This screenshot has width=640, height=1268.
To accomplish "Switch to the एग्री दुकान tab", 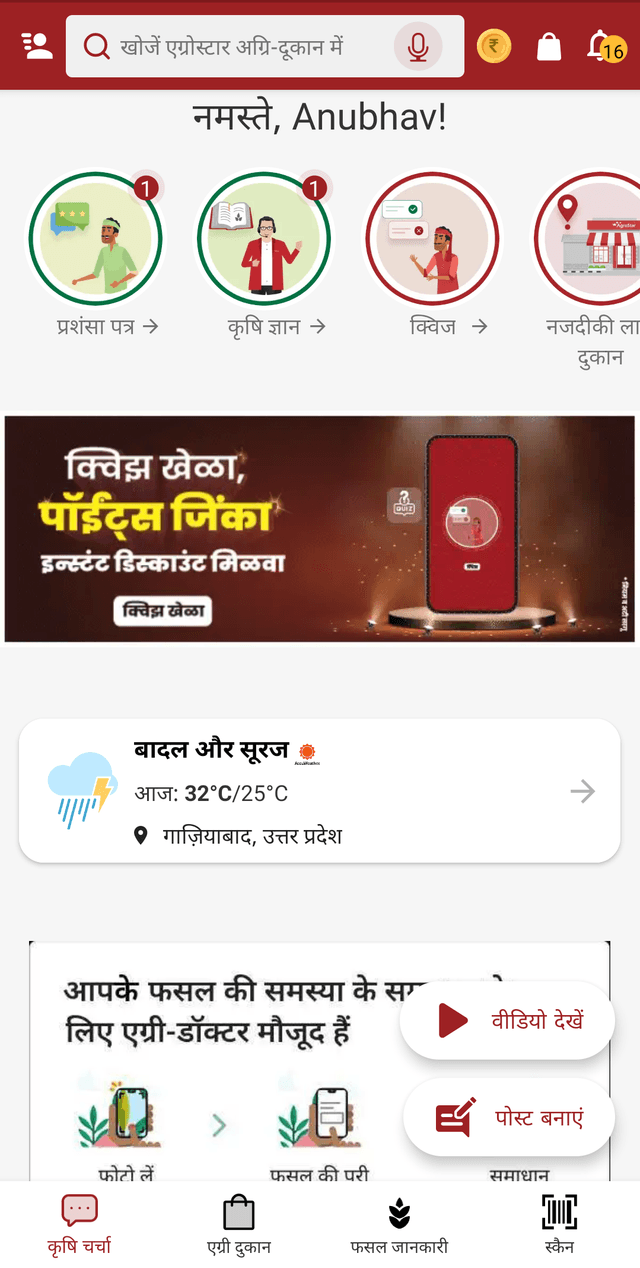I will click(x=239, y=1224).
